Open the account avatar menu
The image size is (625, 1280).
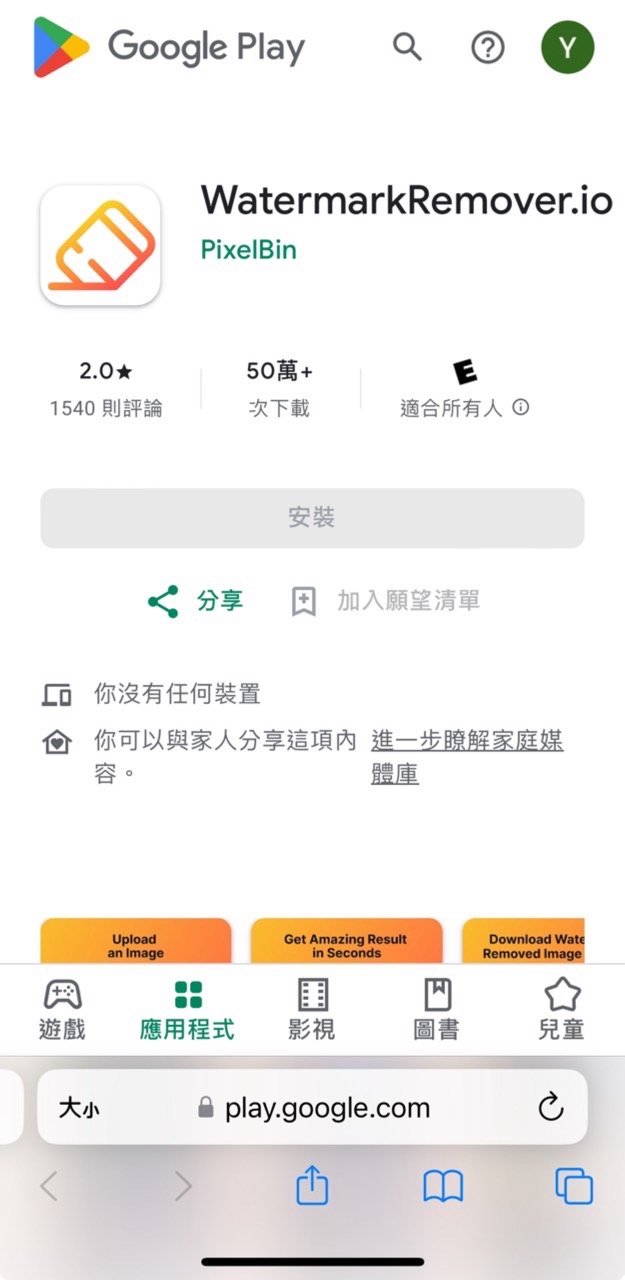[567, 47]
